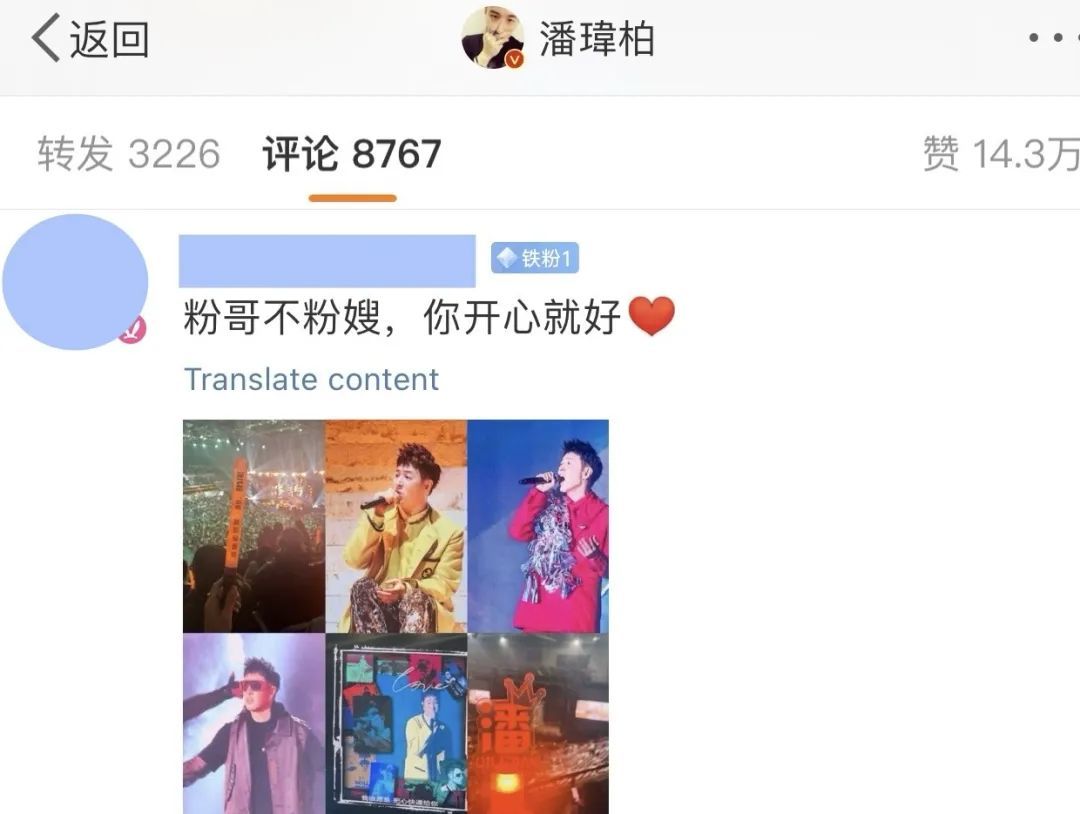Open the image collage attached to the comment

pyautogui.click(x=396, y=616)
